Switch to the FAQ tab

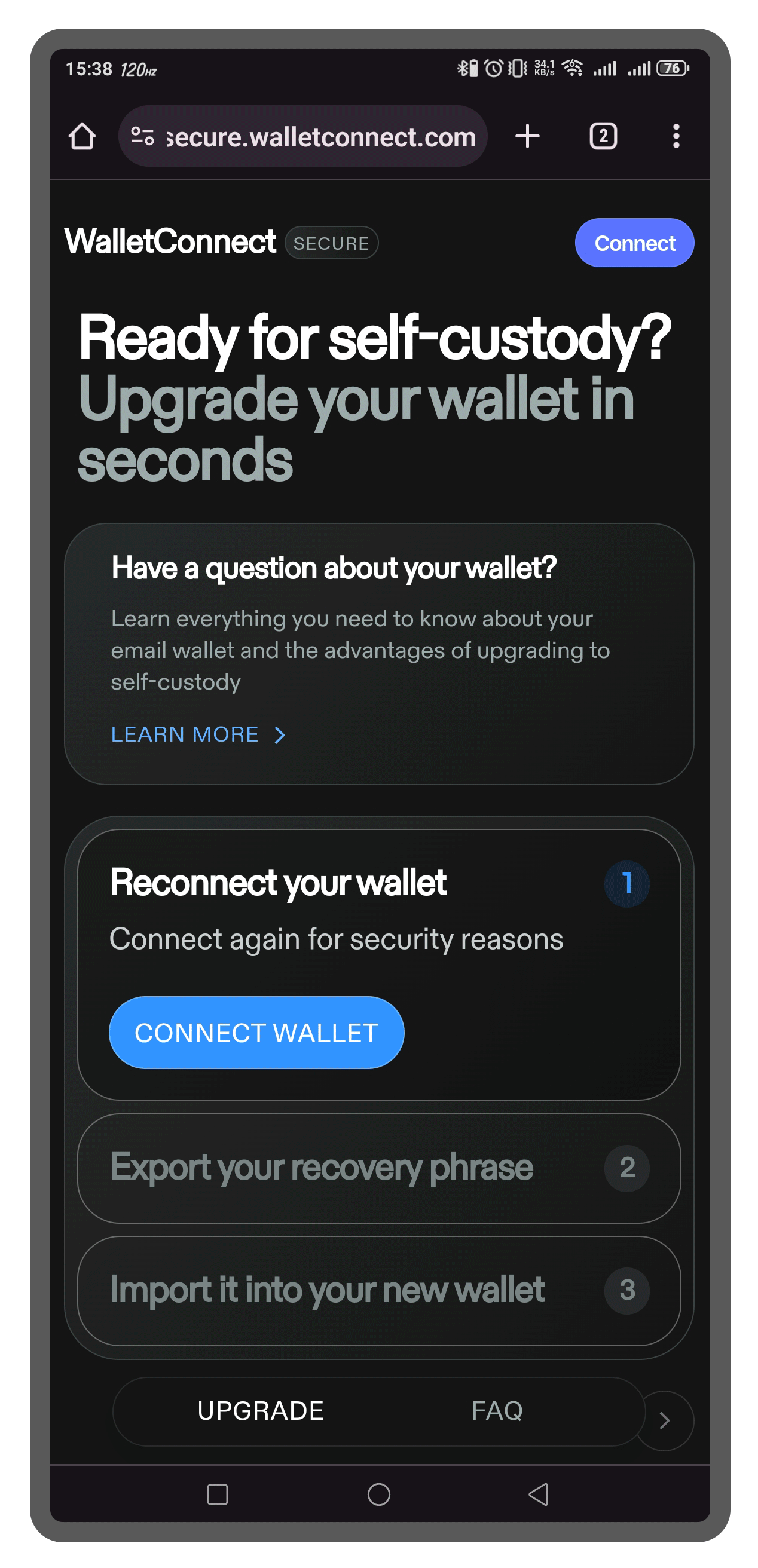pos(497,1411)
